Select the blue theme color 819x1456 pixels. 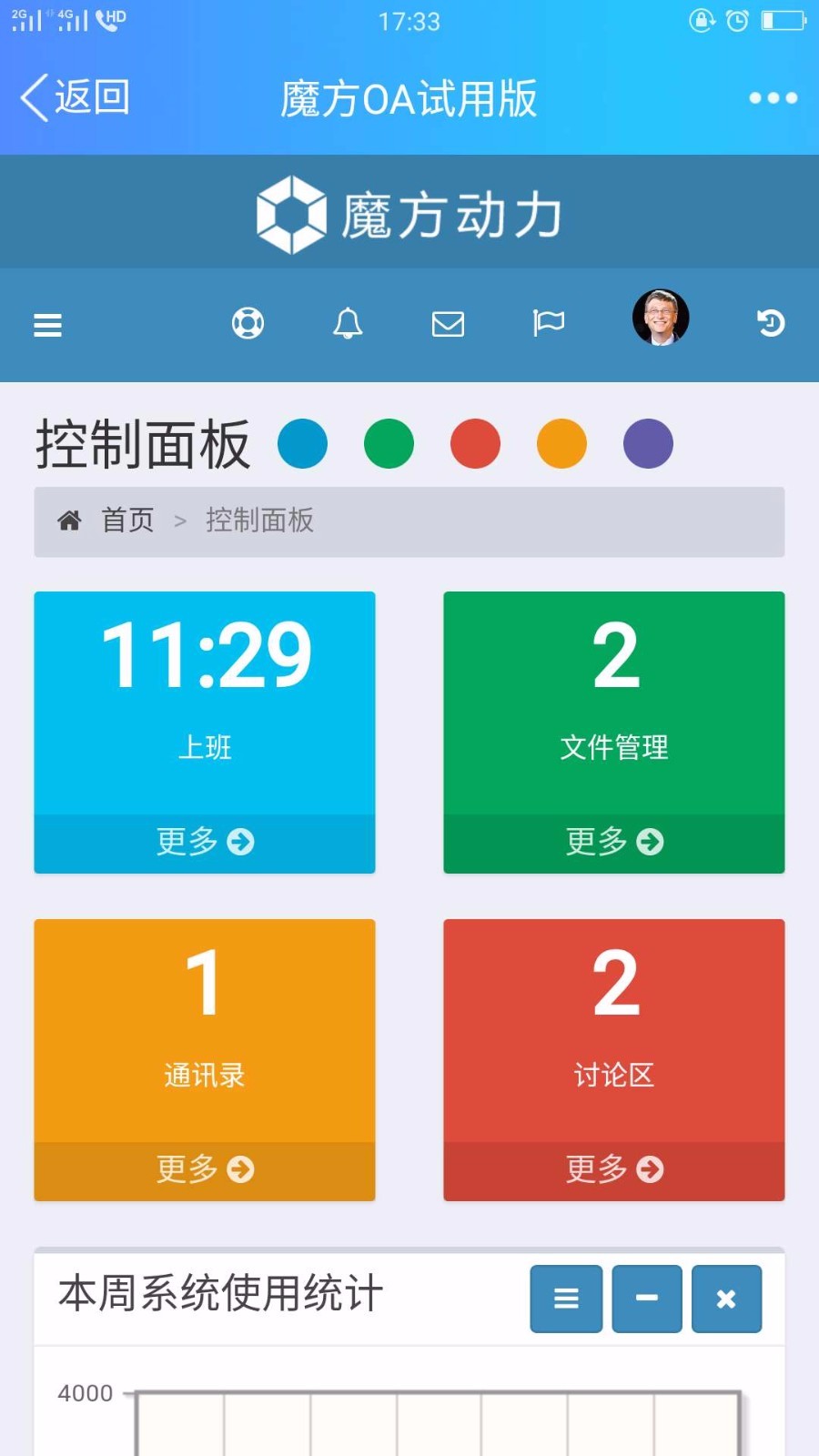tap(302, 444)
